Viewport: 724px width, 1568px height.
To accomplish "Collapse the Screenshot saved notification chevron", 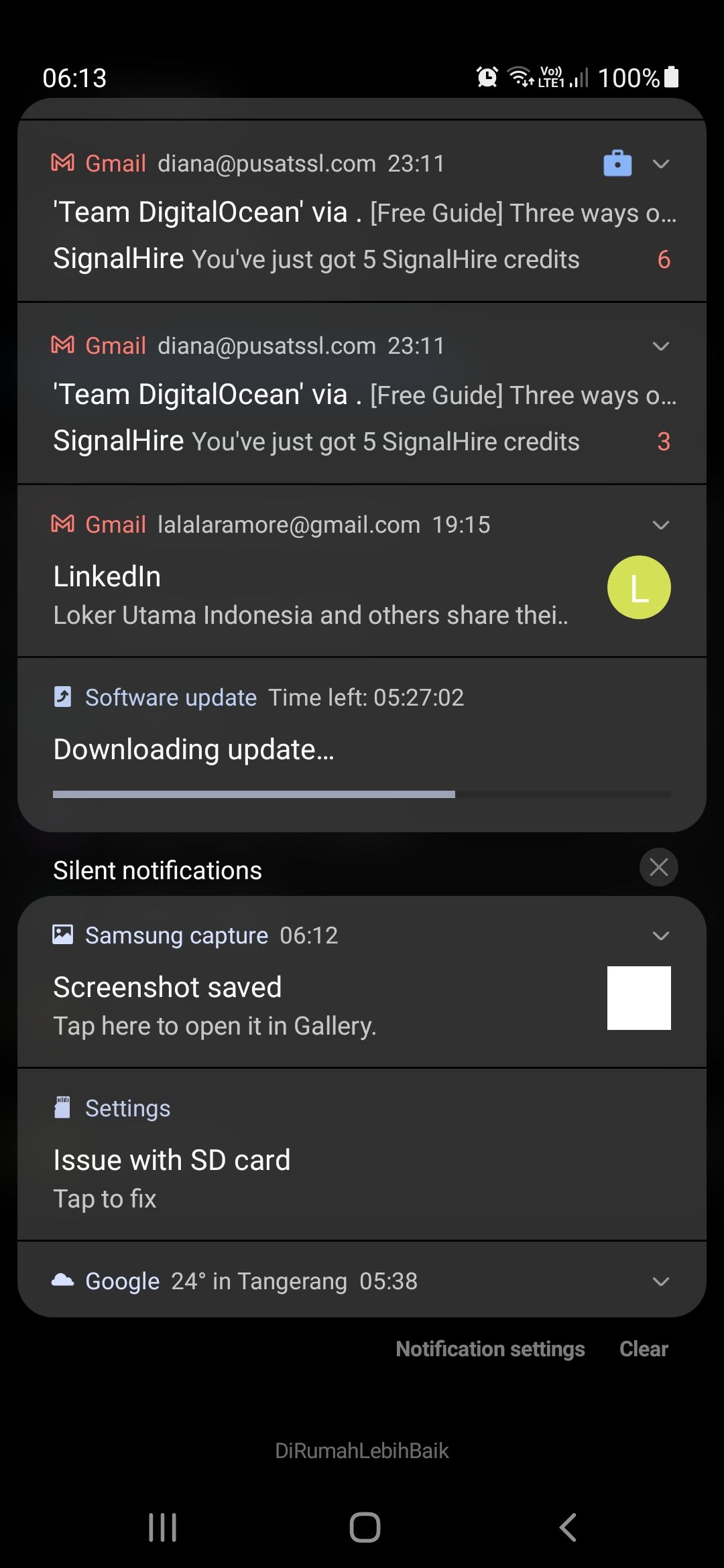I will click(660, 935).
